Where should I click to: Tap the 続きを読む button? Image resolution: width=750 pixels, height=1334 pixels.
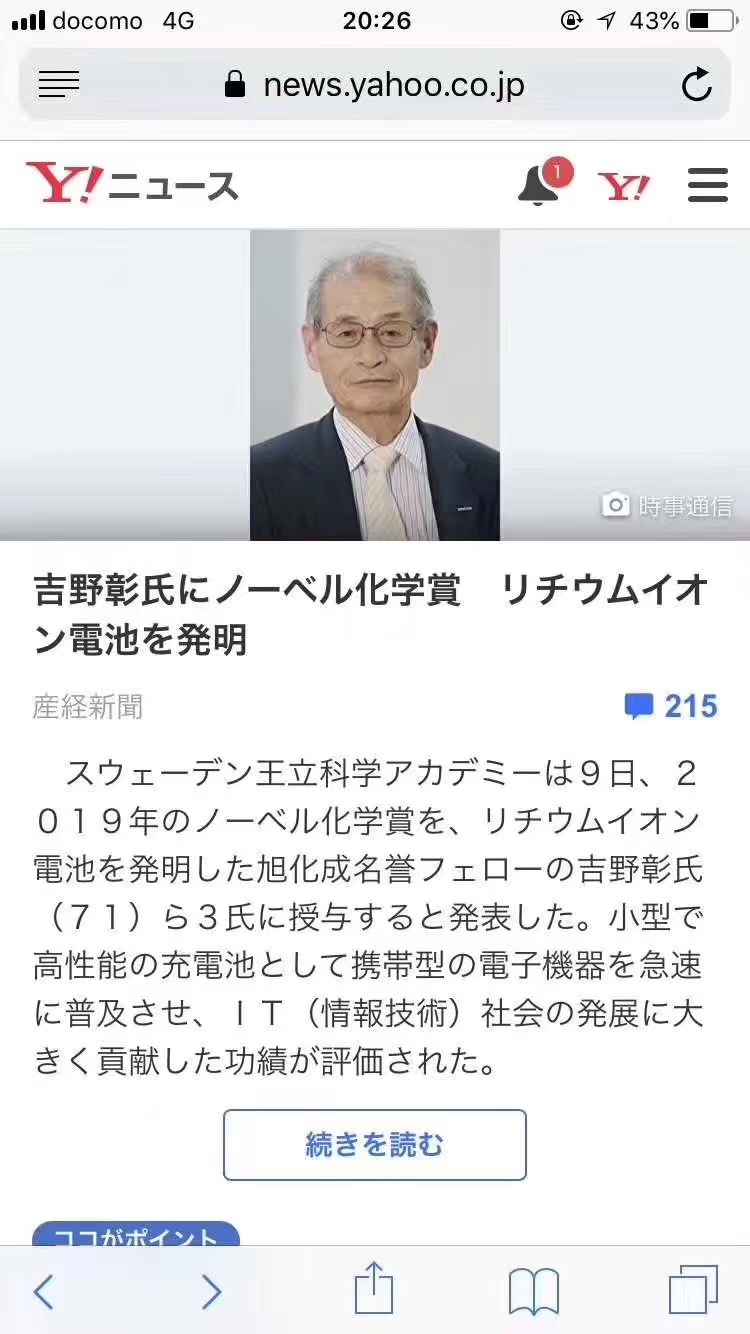click(375, 1144)
